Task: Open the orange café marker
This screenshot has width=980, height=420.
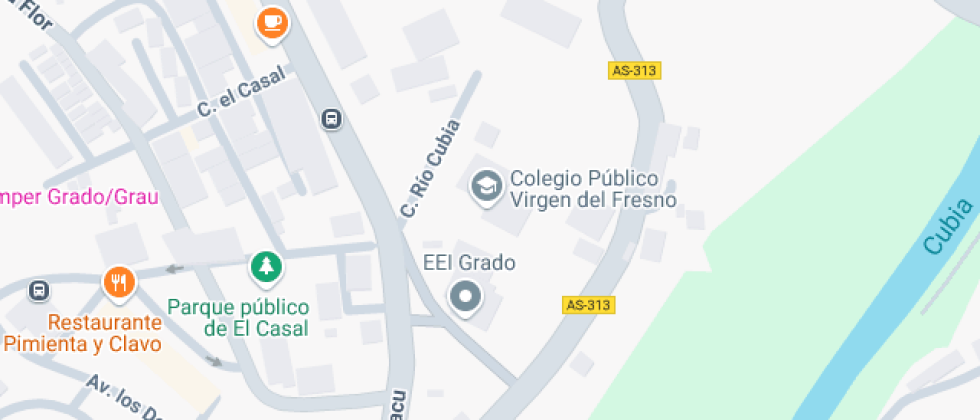Action: 271,22
